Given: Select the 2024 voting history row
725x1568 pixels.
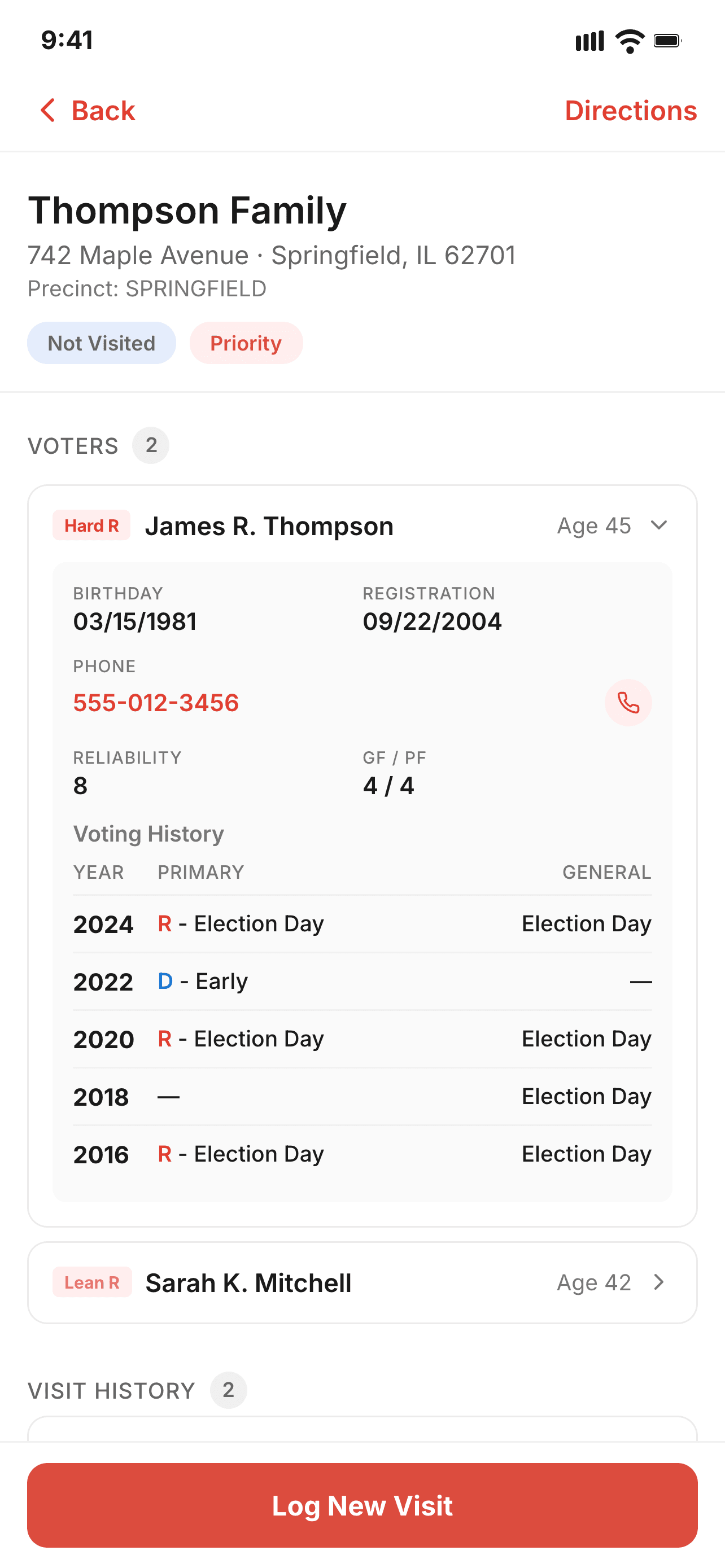Looking at the screenshot, I should pos(363,923).
